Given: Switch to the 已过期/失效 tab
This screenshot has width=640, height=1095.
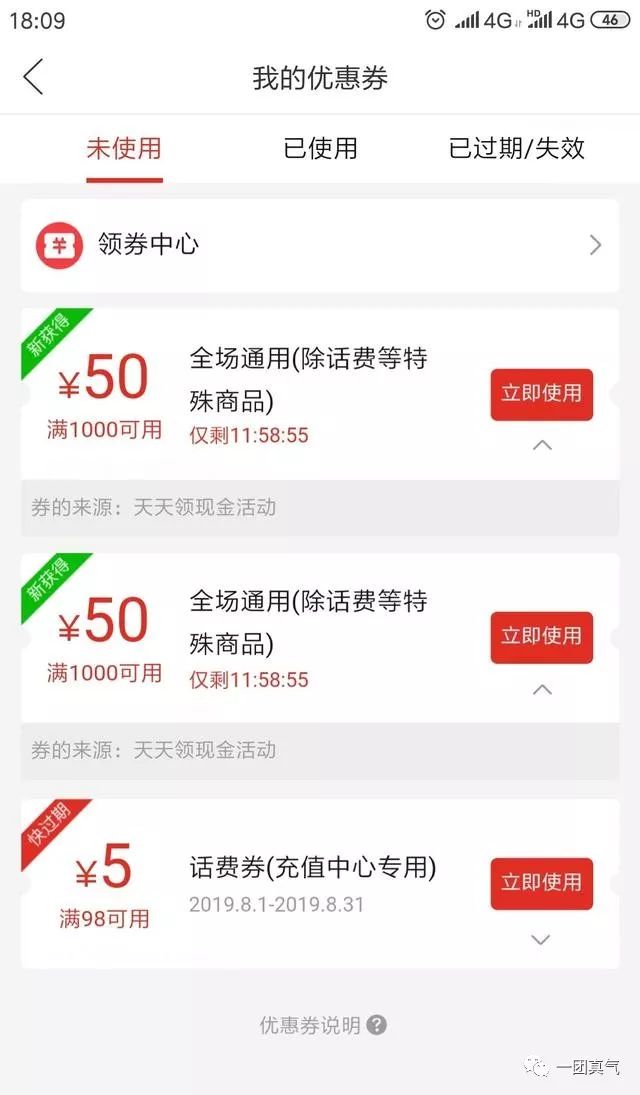Looking at the screenshot, I should pos(516,149).
